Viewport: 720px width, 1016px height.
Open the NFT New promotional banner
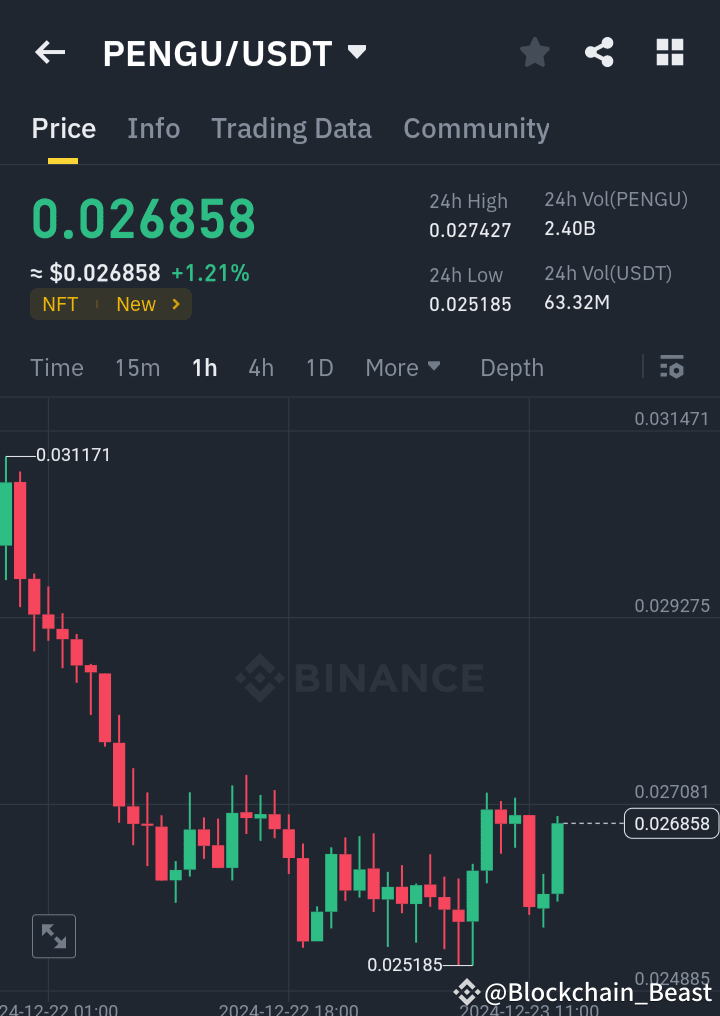coord(110,304)
